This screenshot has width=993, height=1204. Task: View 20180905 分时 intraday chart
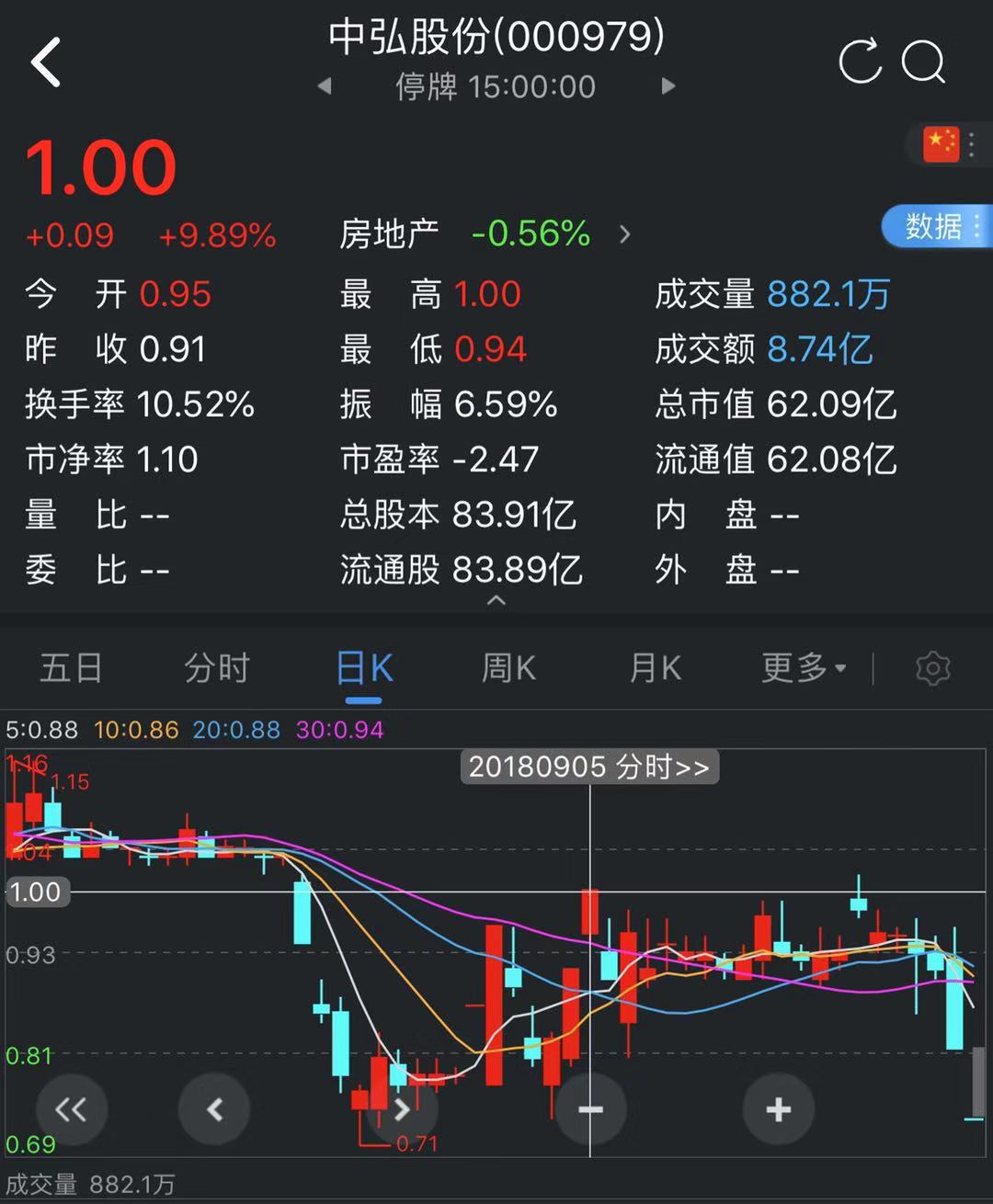pos(589,767)
